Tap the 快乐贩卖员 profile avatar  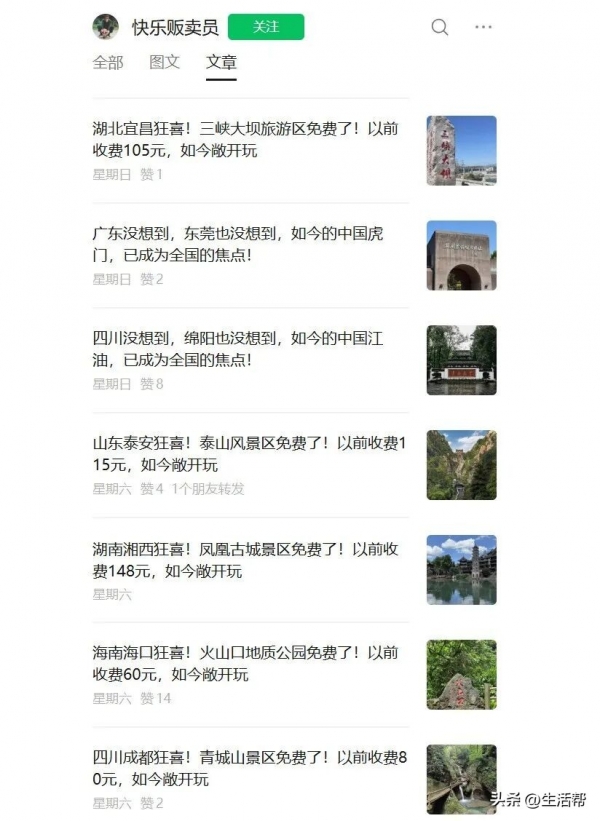105,27
